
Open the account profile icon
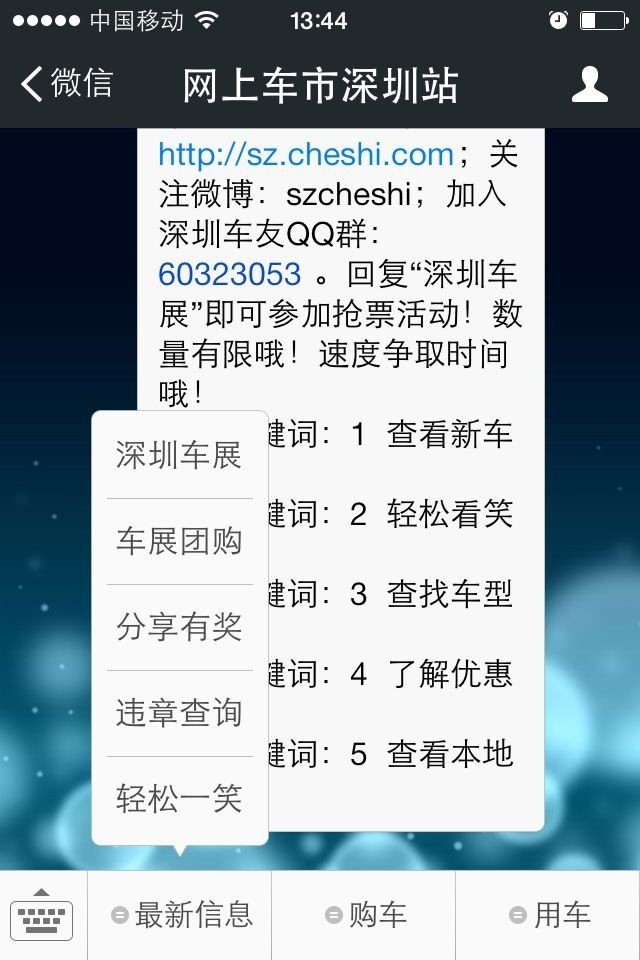[590, 85]
